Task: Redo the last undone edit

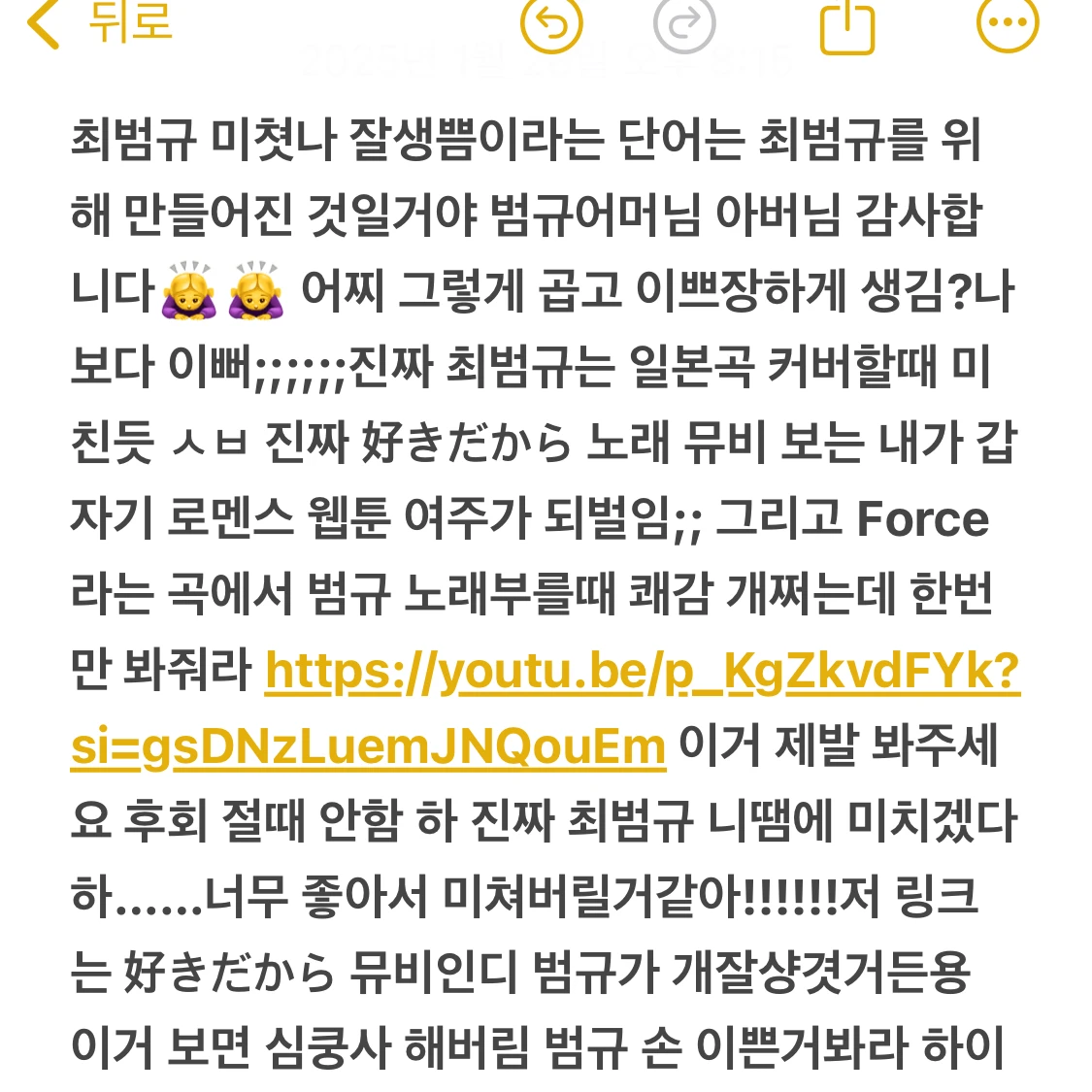Action: tap(684, 23)
